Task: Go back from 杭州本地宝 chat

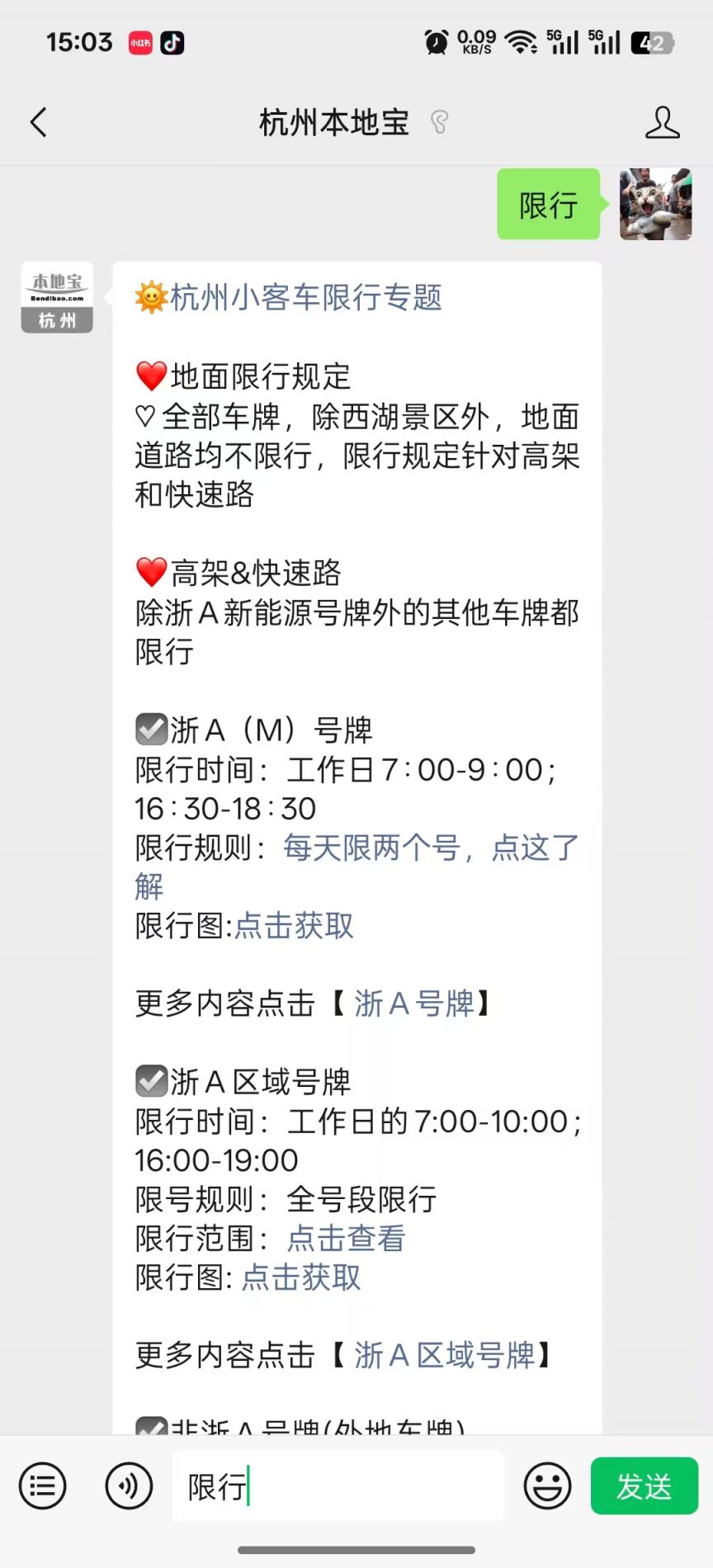Action: click(39, 122)
